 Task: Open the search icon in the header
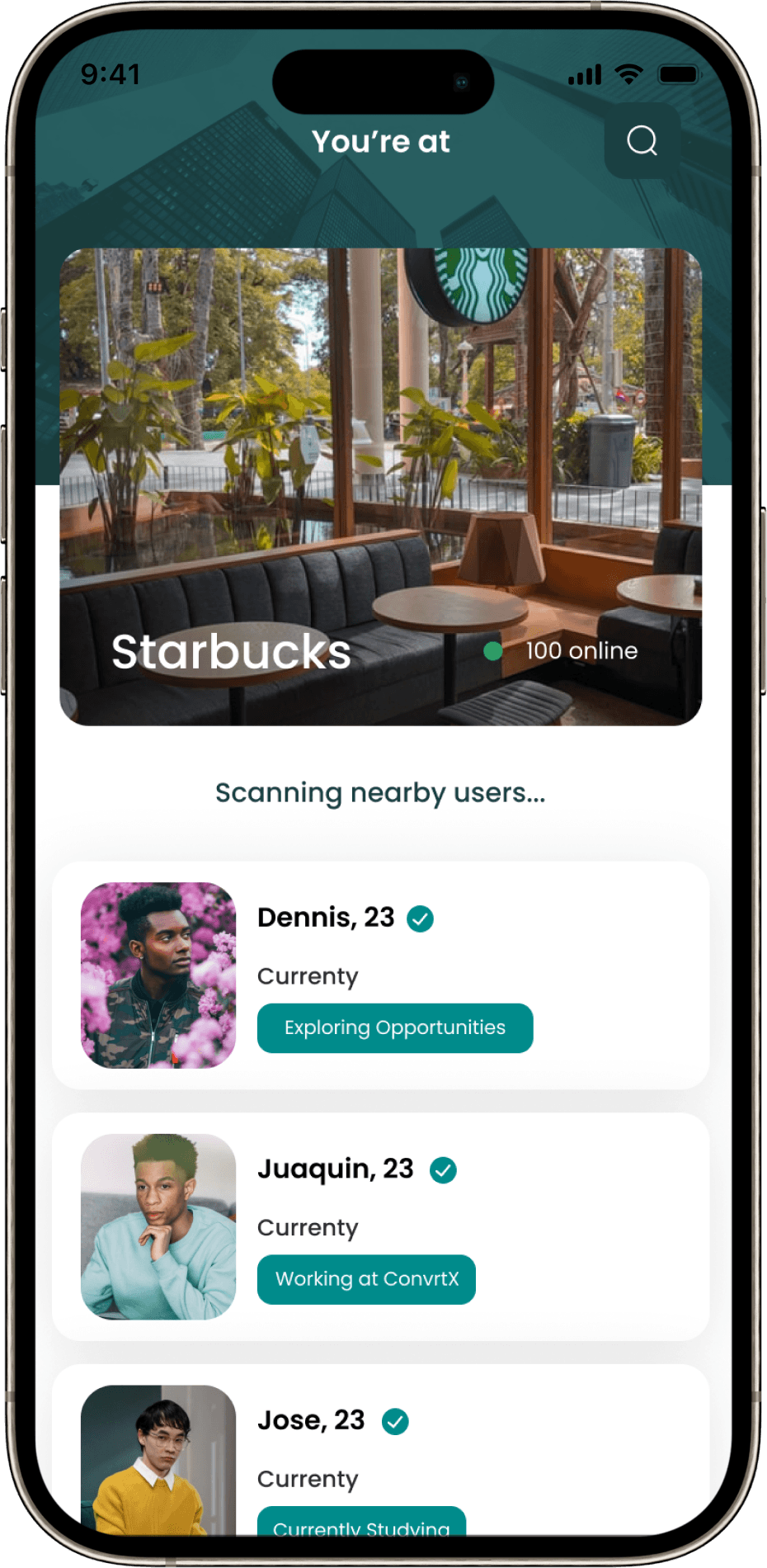[642, 141]
